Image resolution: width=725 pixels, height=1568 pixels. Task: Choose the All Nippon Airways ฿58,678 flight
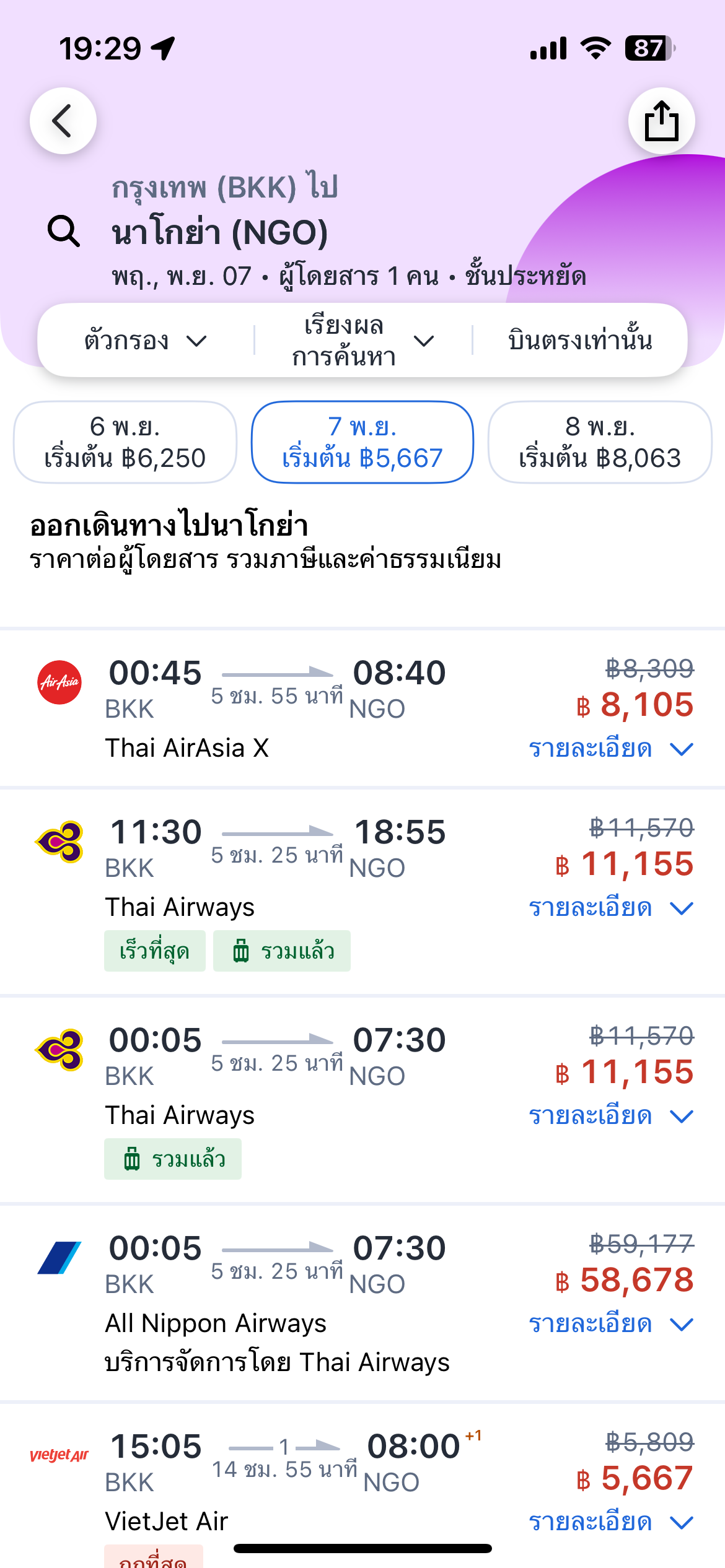[362, 1302]
